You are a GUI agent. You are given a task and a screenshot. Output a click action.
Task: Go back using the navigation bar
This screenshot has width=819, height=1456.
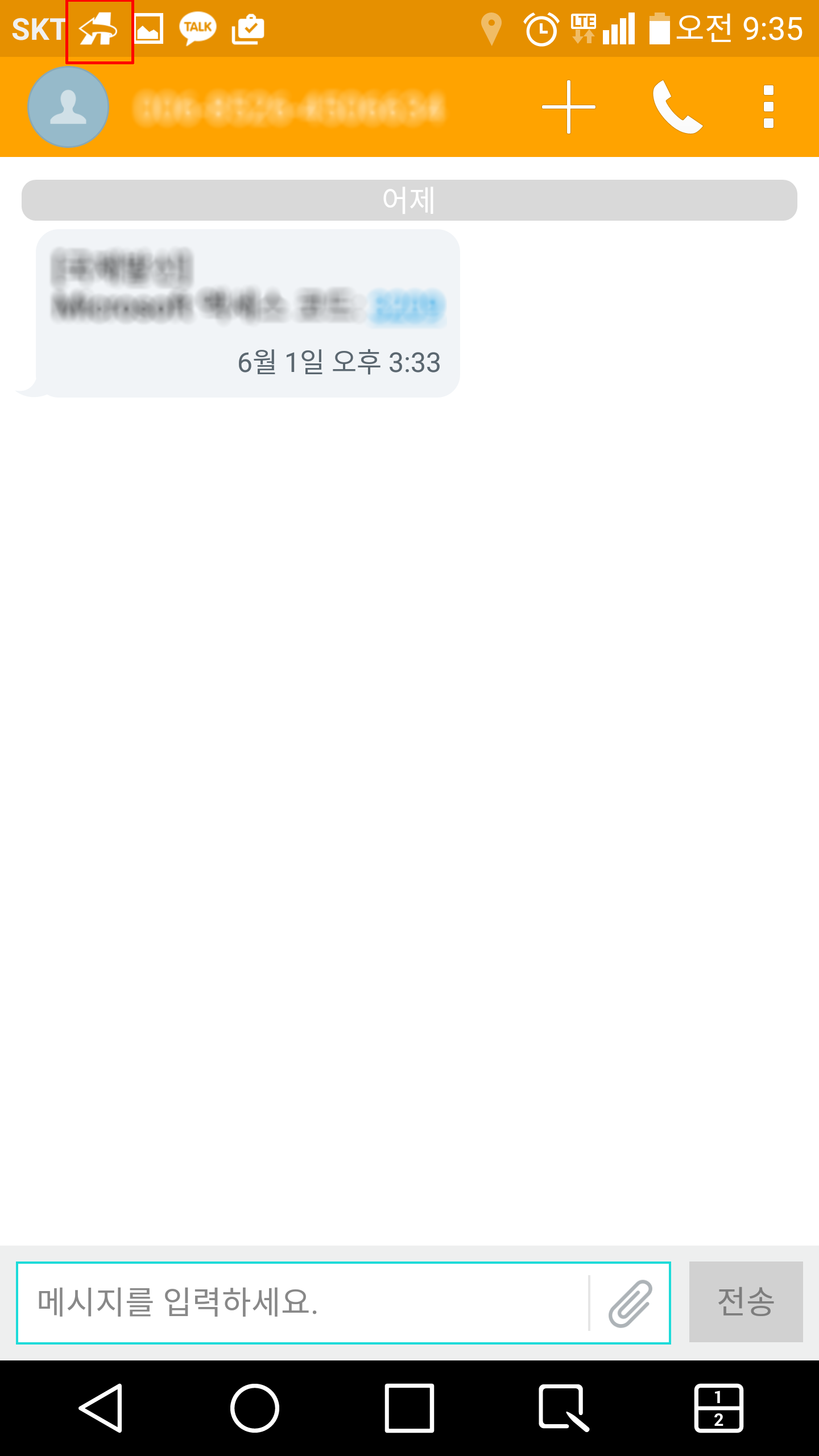[x=101, y=1408]
